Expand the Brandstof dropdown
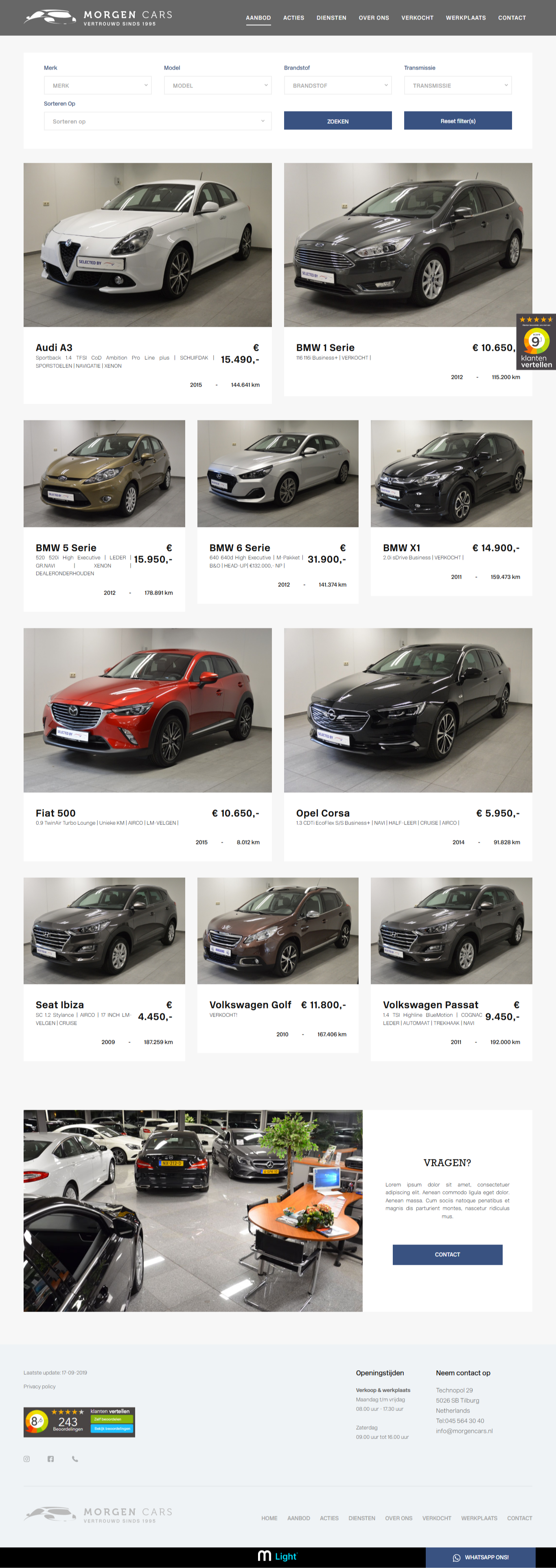This screenshot has width=556, height=1568. 337,85
